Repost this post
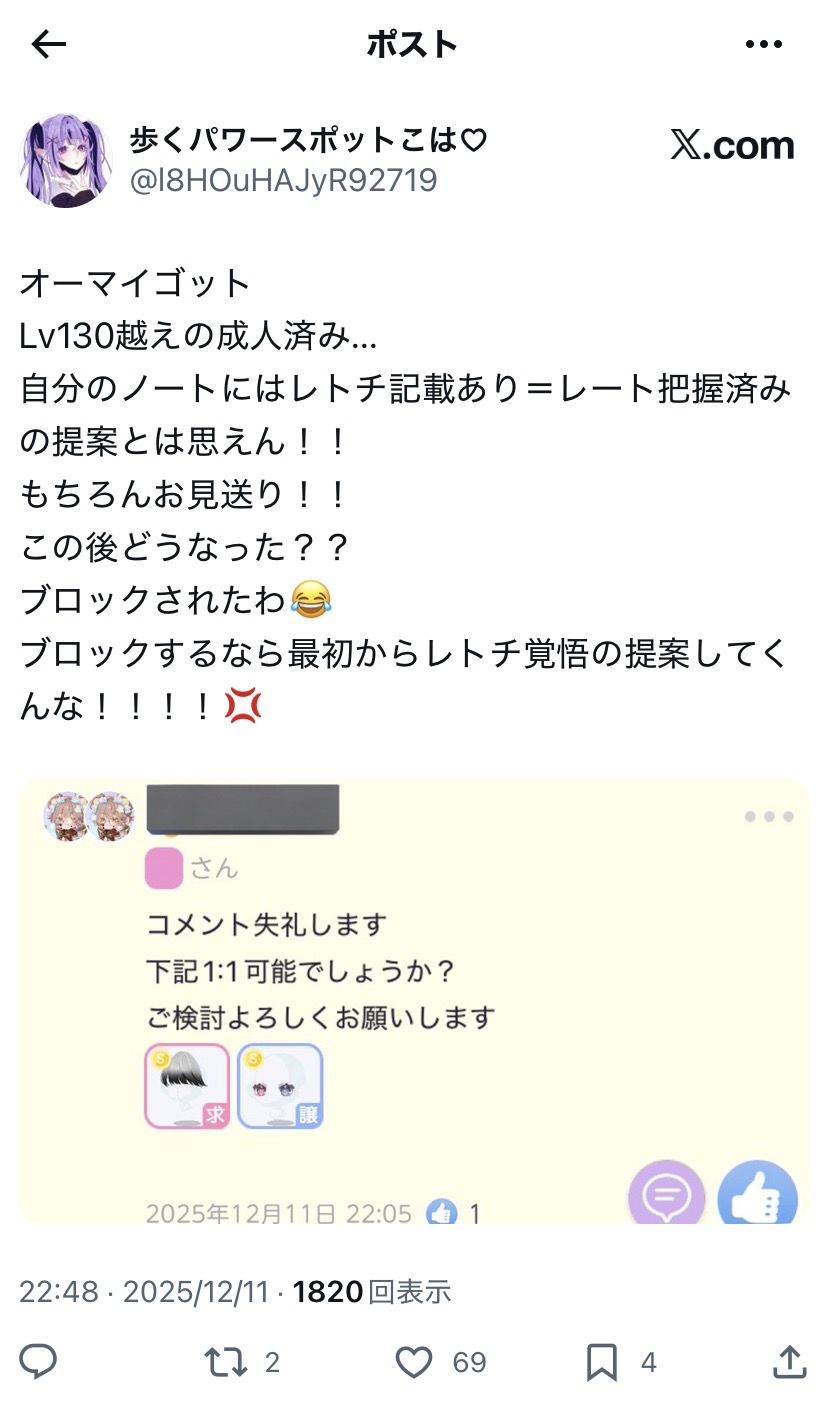This screenshot has width=828, height=1410. [226, 1362]
